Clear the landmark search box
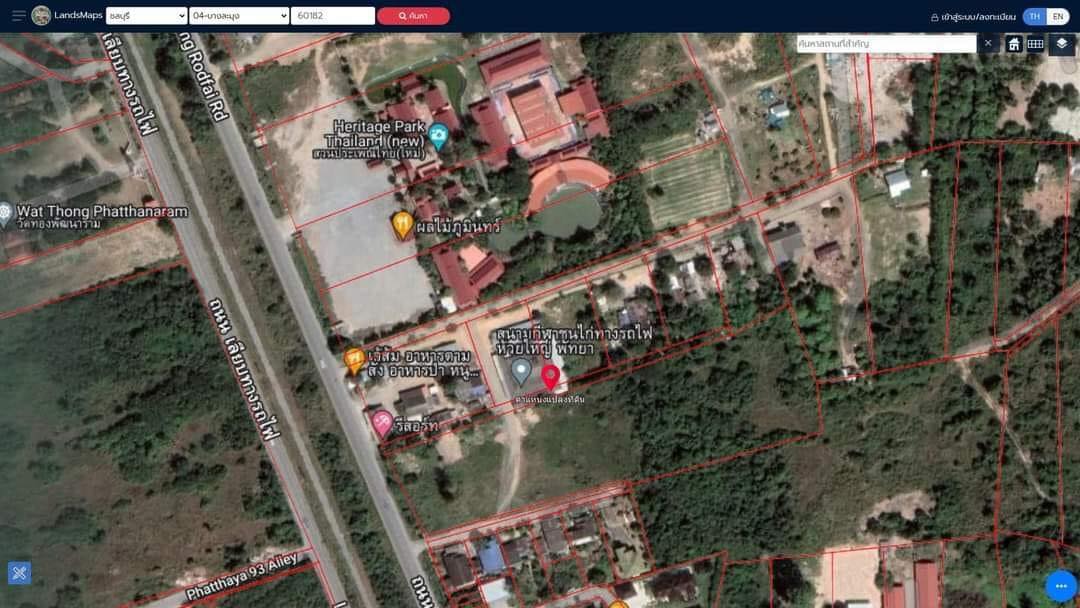The height and width of the screenshot is (608, 1080). (988, 44)
